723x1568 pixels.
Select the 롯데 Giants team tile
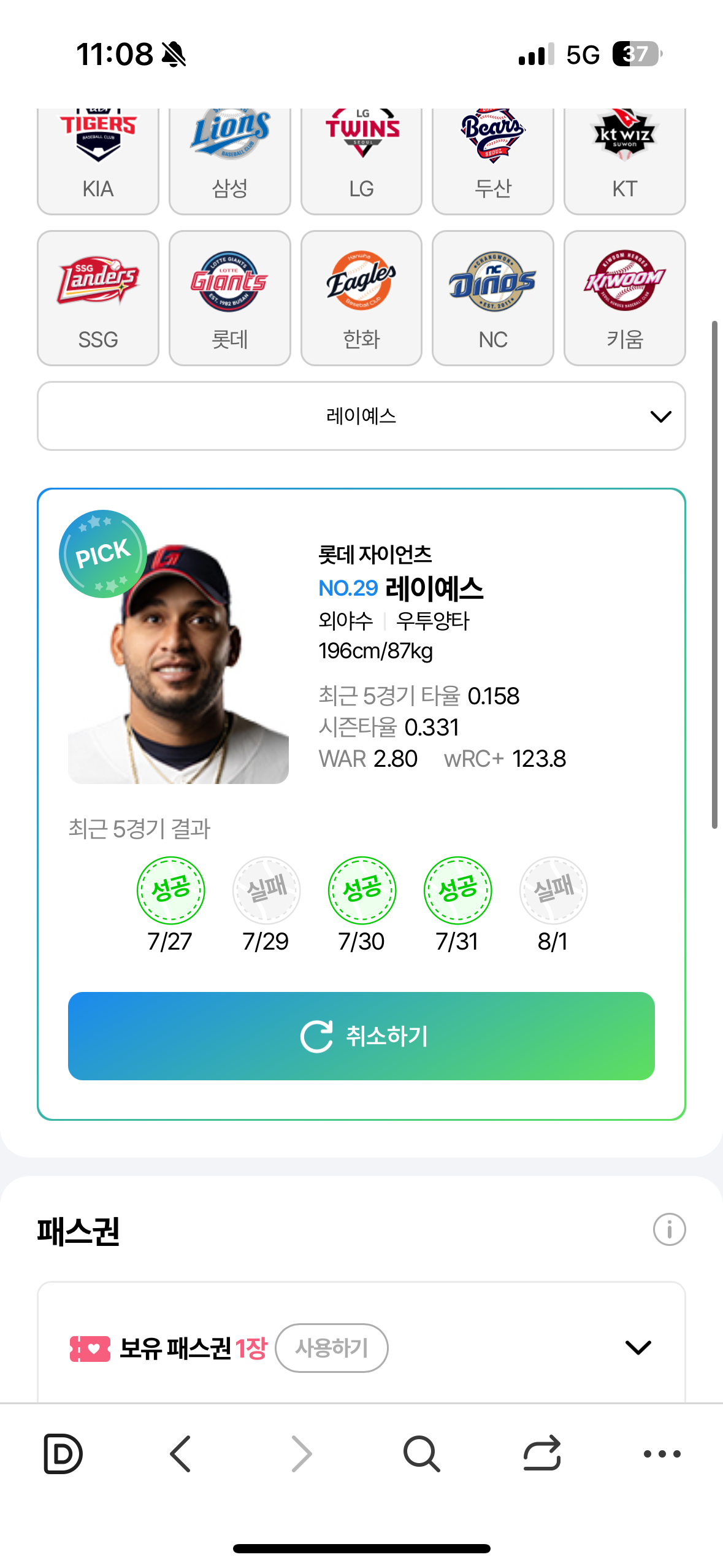point(229,298)
